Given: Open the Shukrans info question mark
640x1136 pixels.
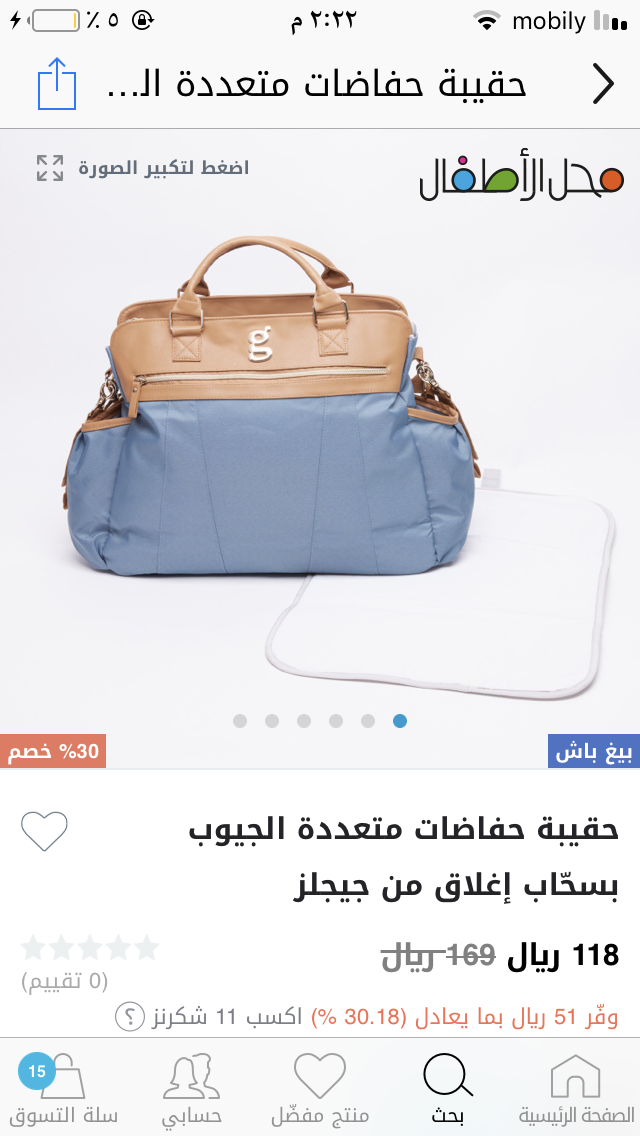Looking at the screenshot, I should point(130,1017).
